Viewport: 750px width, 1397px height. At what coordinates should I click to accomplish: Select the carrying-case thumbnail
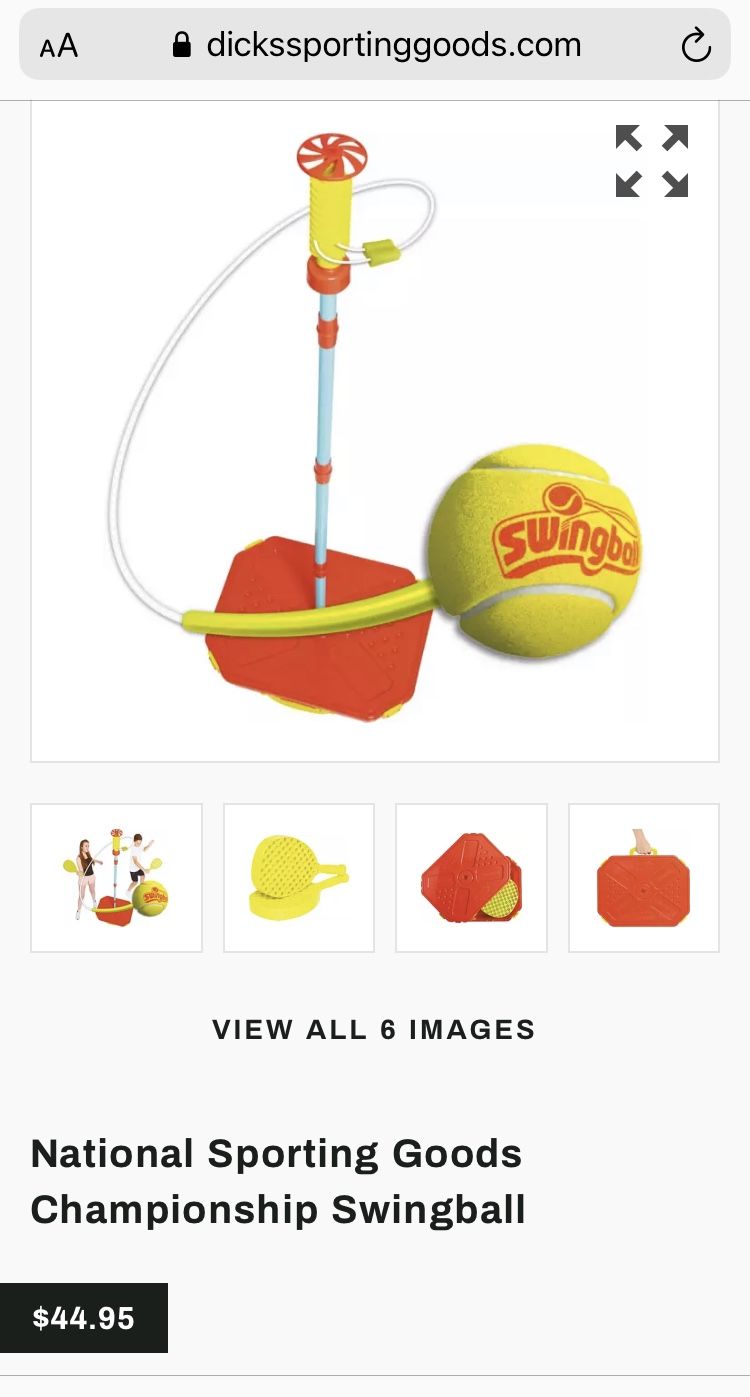tap(643, 876)
